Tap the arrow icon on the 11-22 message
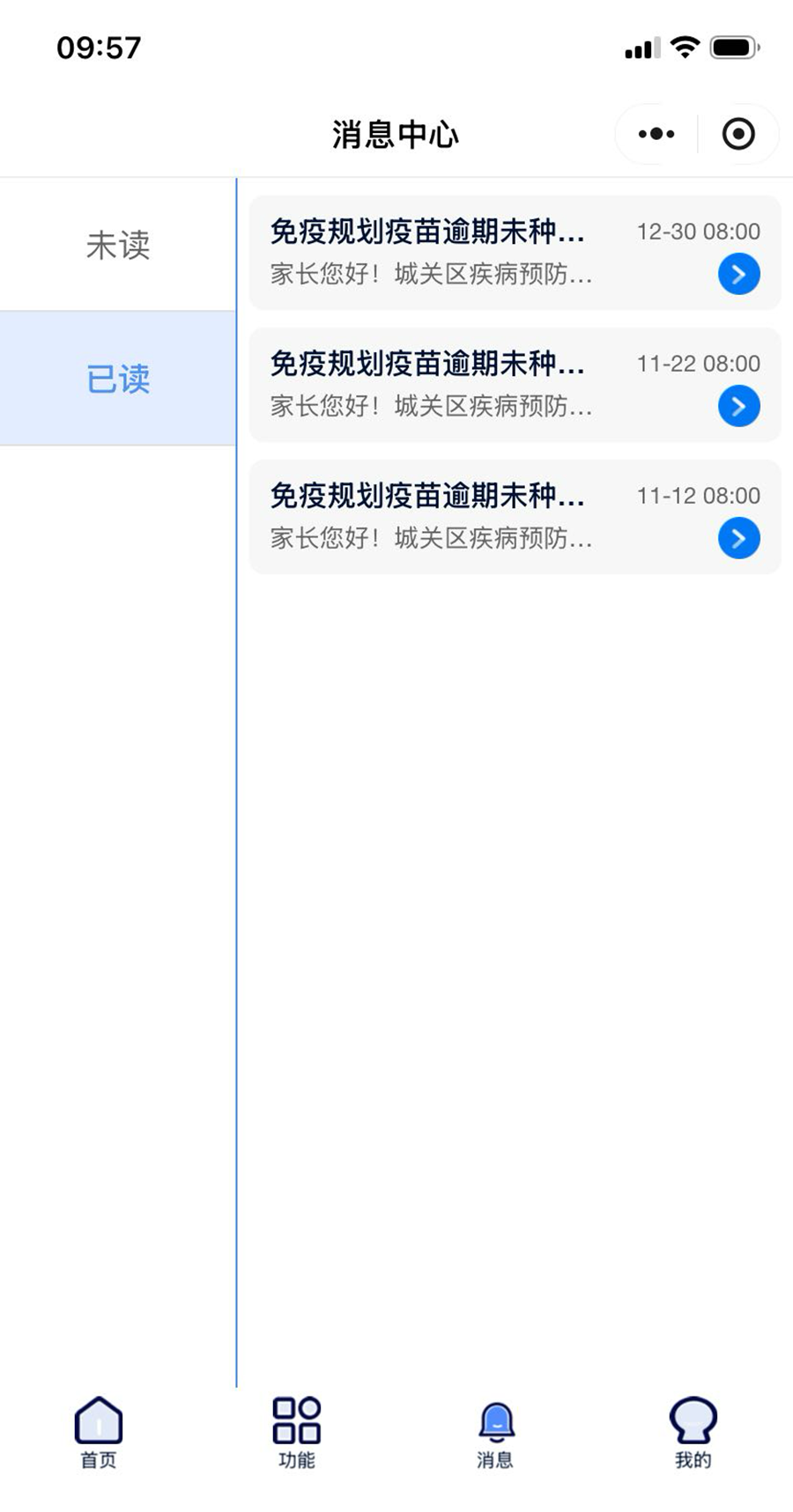The height and width of the screenshot is (1512, 793). [x=738, y=406]
